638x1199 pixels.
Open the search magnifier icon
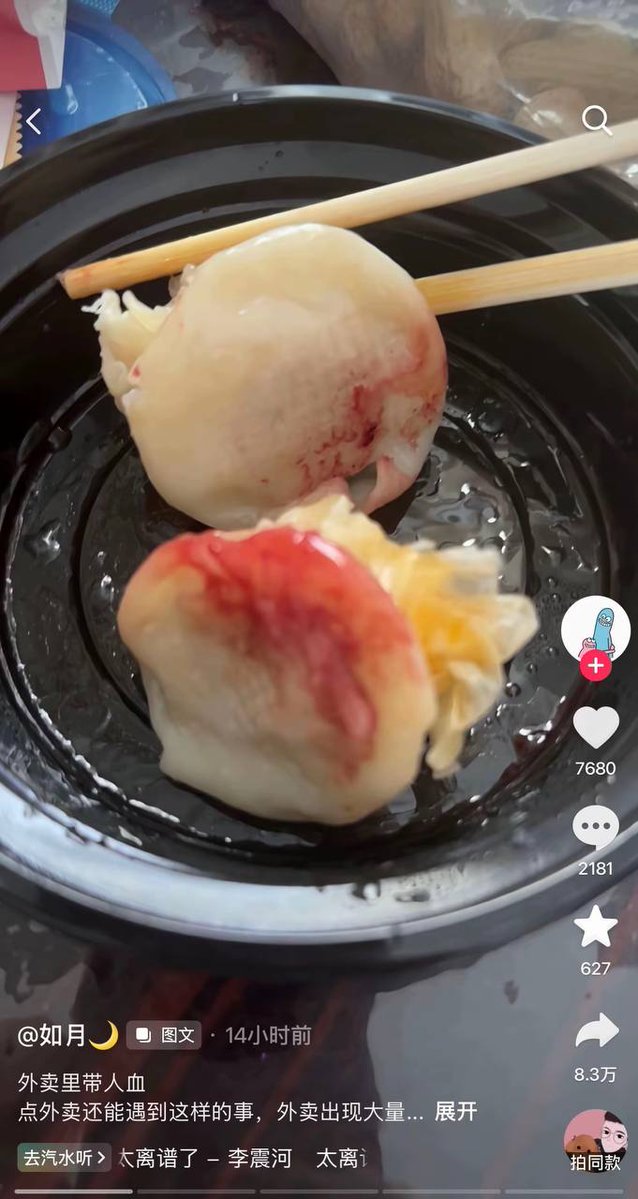coord(596,120)
